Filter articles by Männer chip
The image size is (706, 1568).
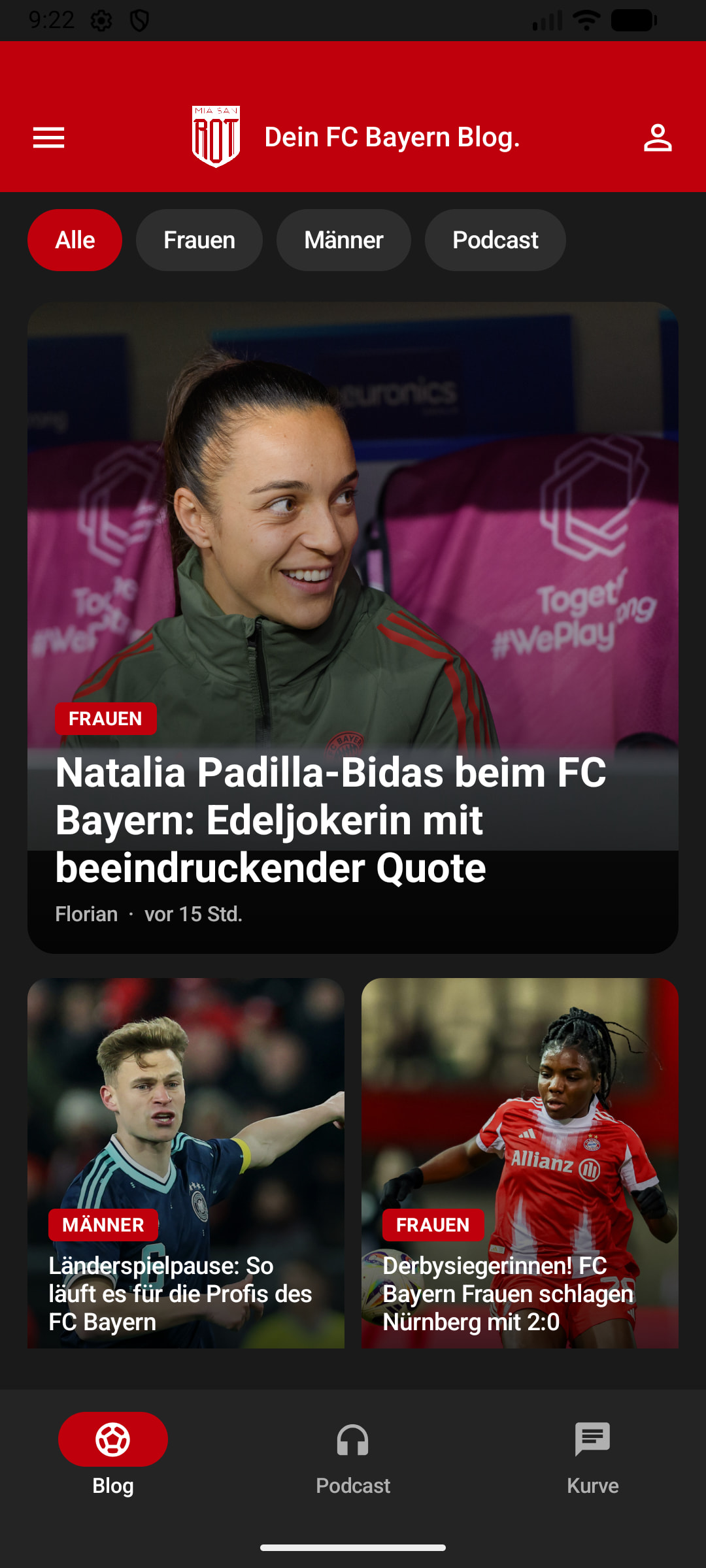click(x=343, y=240)
